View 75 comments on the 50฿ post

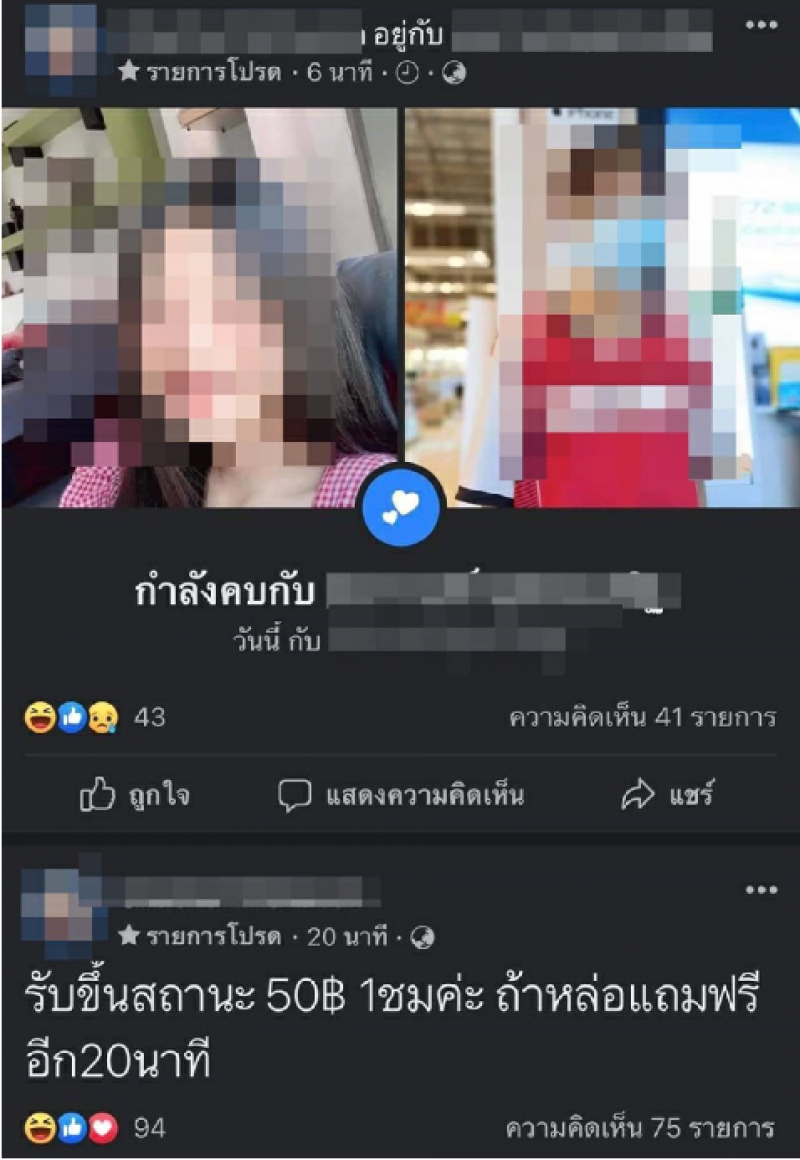[x=641, y=1128]
